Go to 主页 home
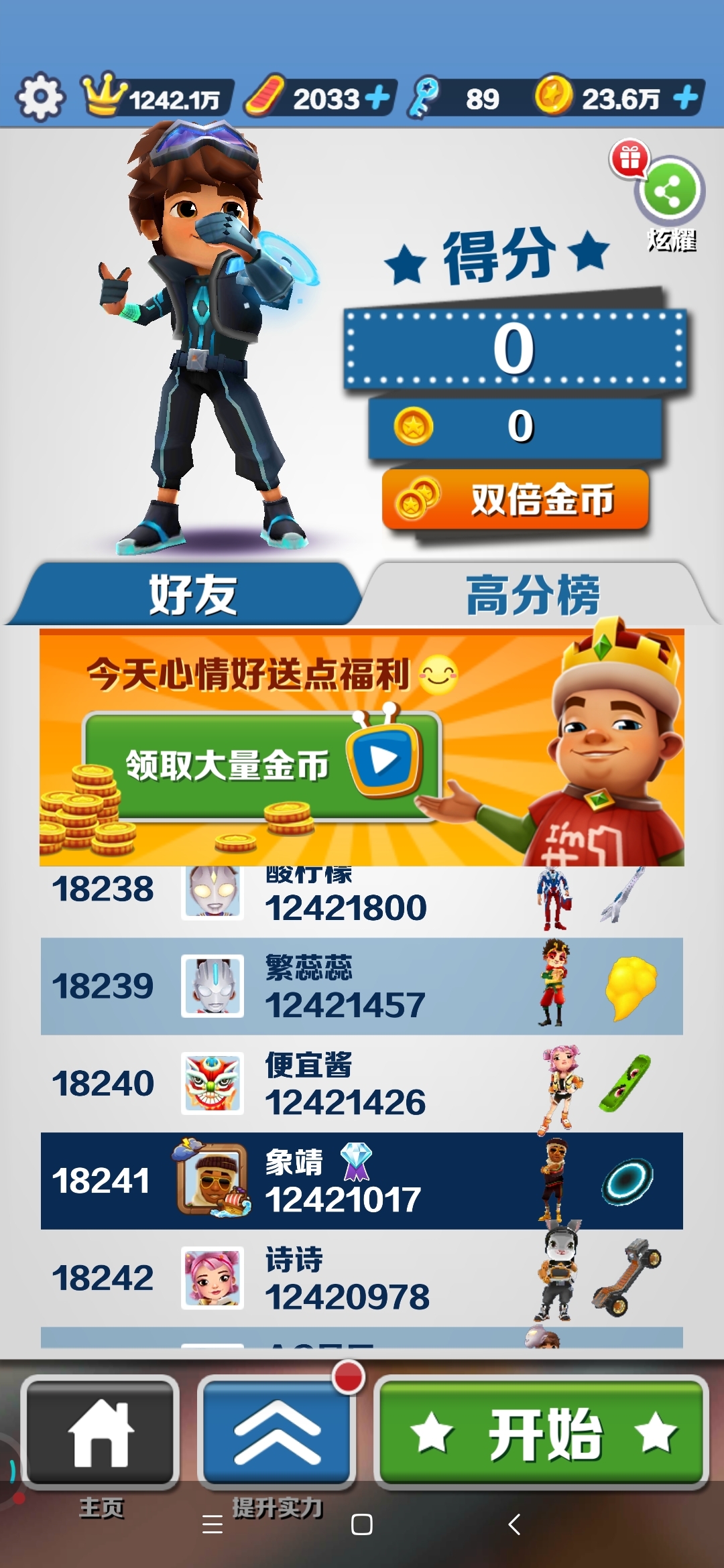The image size is (724, 1568). click(101, 1433)
